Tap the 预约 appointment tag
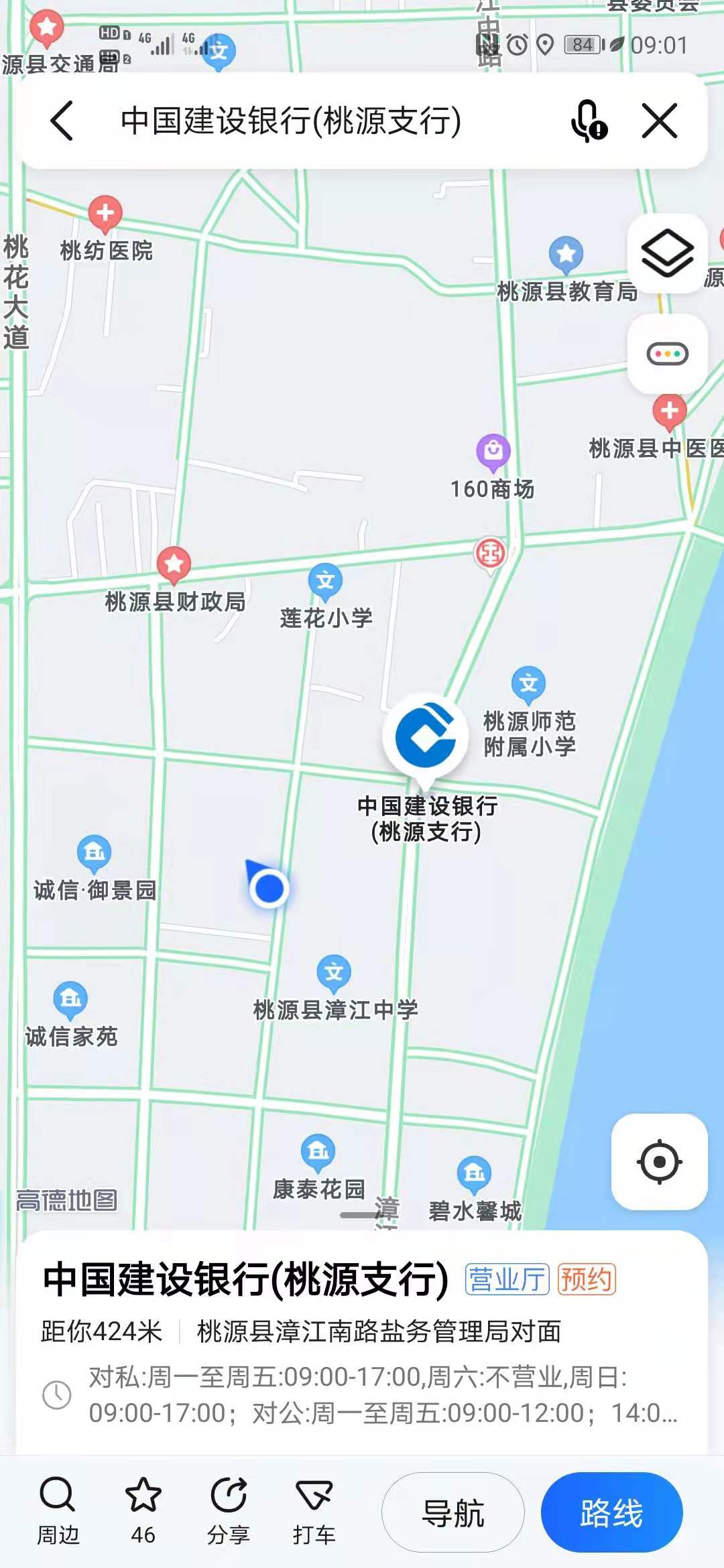 [587, 1279]
